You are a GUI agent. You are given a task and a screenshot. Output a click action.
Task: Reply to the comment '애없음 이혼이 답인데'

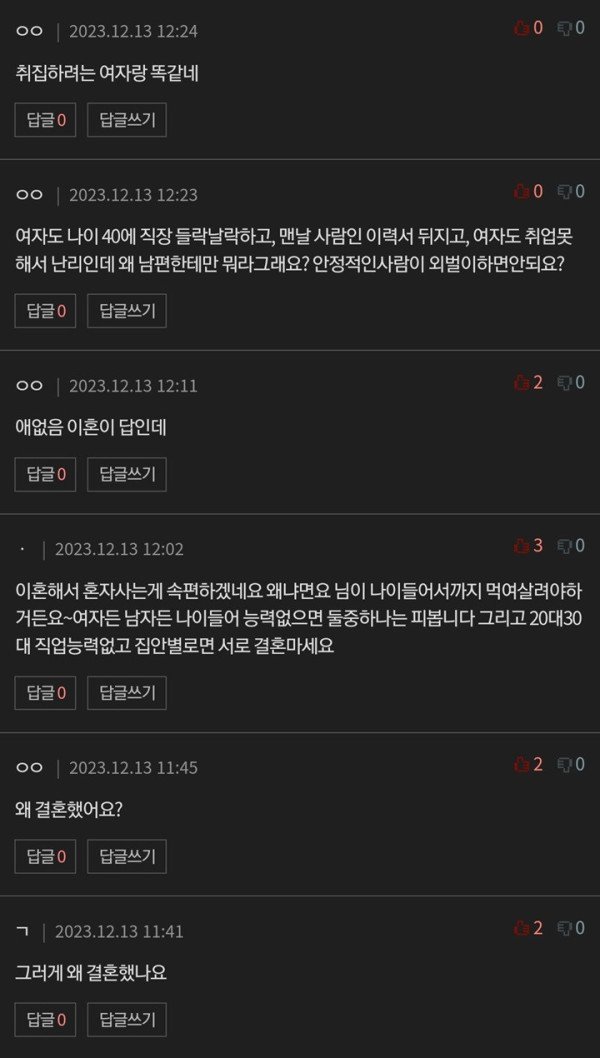point(127,475)
